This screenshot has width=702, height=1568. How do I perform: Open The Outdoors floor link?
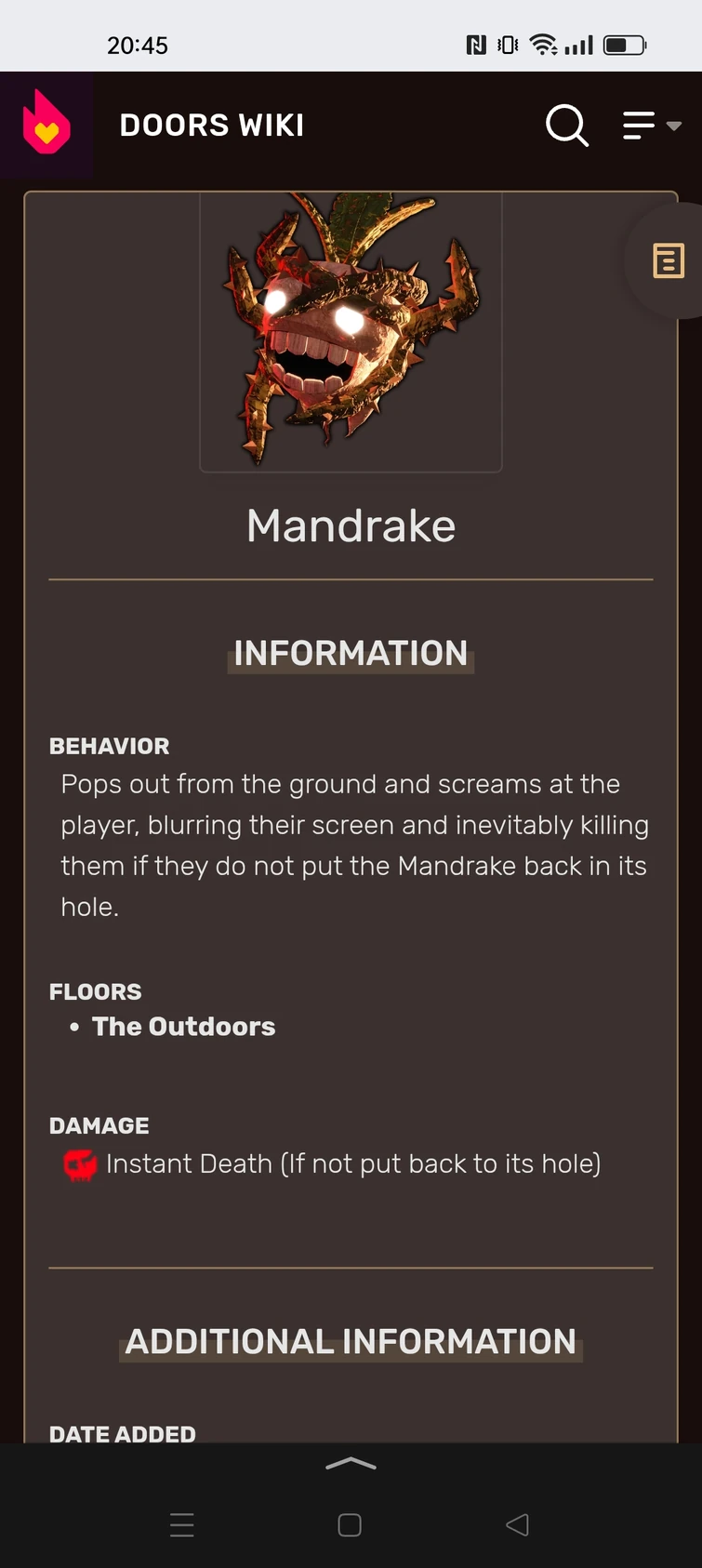click(183, 1027)
